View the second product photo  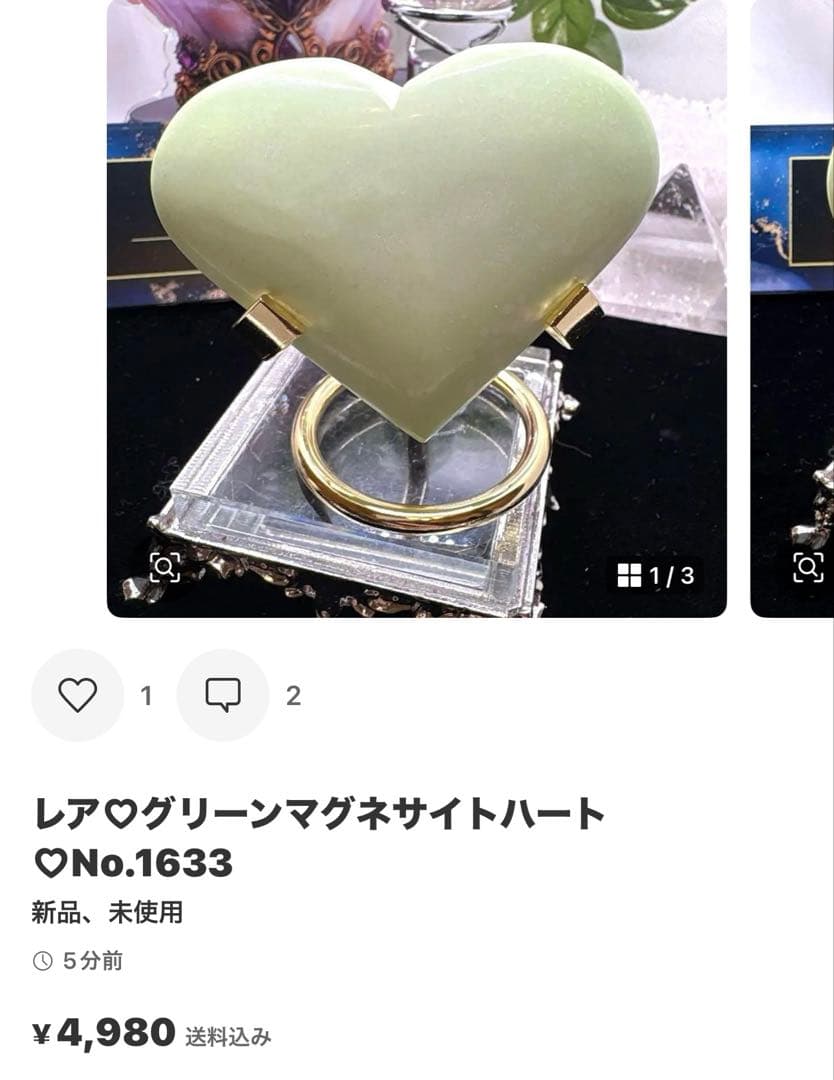[x=793, y=300]
